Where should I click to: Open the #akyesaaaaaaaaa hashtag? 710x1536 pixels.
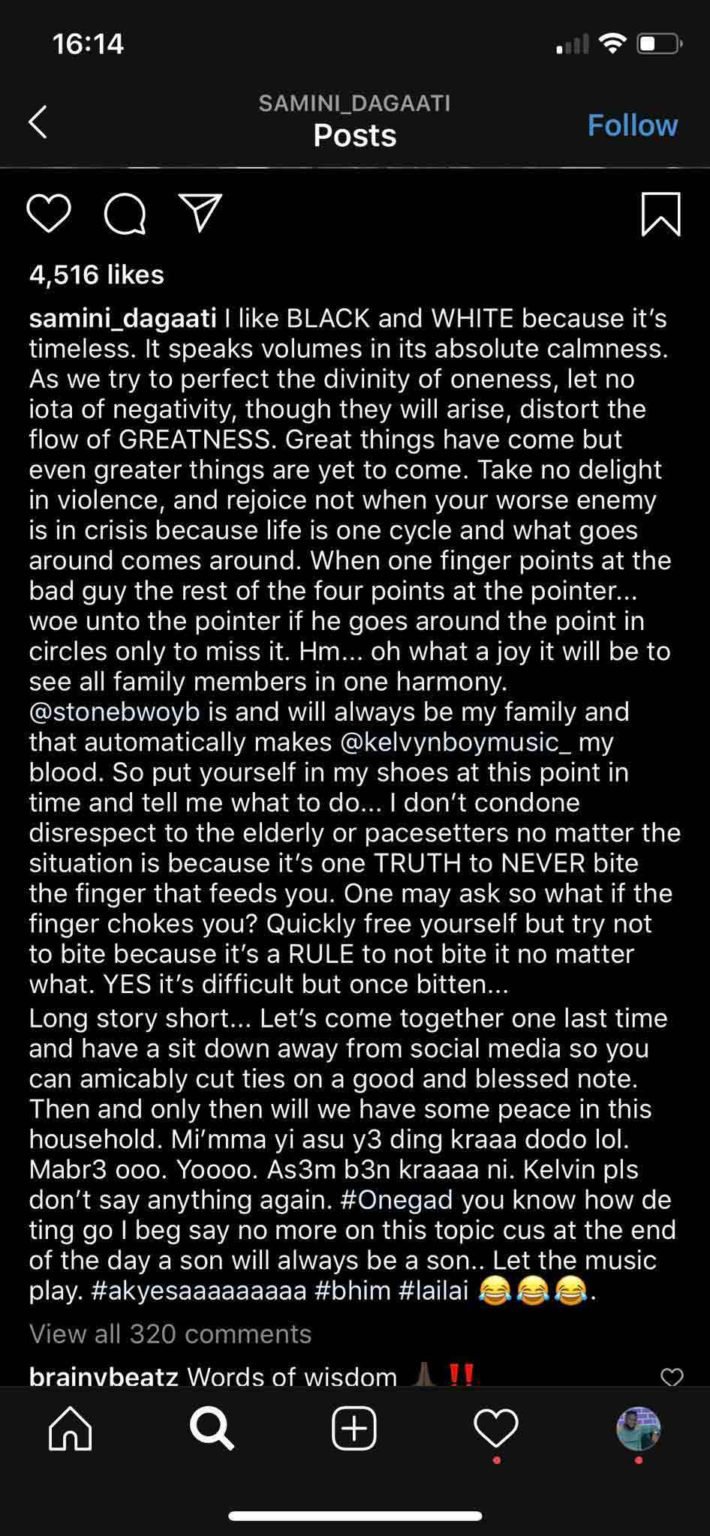click(199, 1291)
